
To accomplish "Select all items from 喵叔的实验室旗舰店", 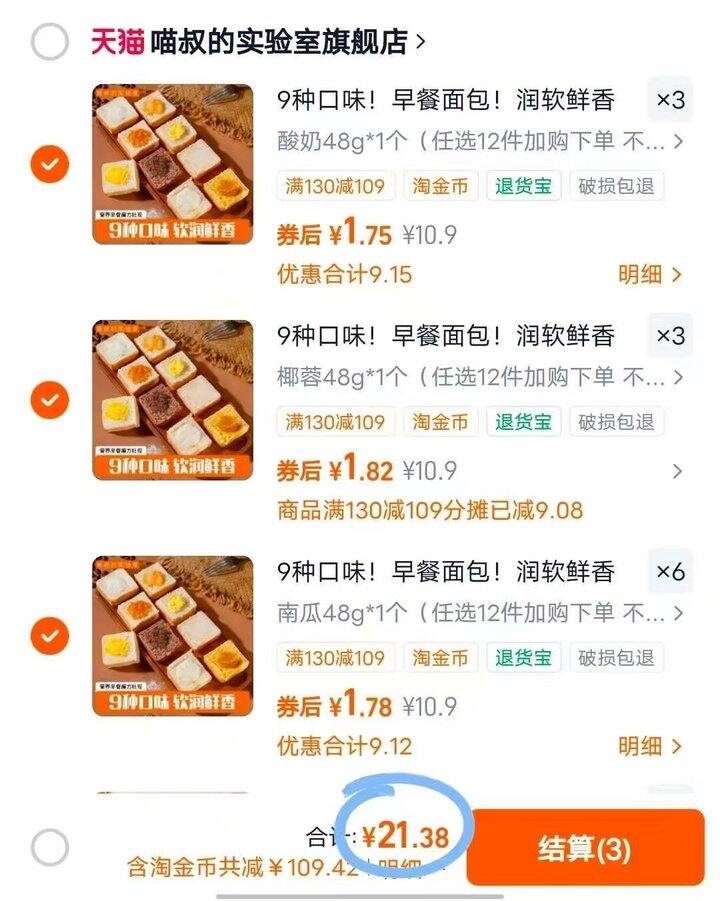I will click(50, 42).
